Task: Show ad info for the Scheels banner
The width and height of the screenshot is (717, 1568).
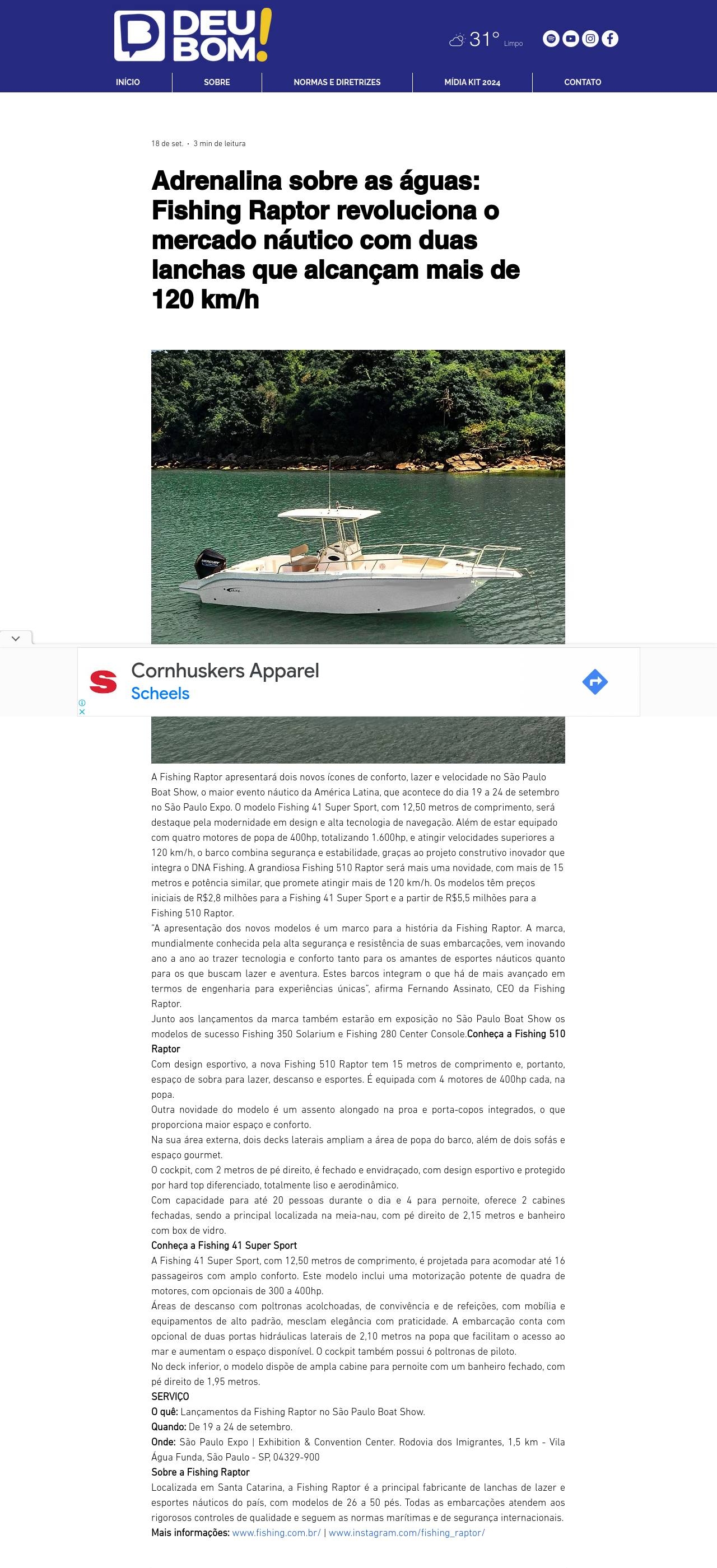Action: (82, 703)
